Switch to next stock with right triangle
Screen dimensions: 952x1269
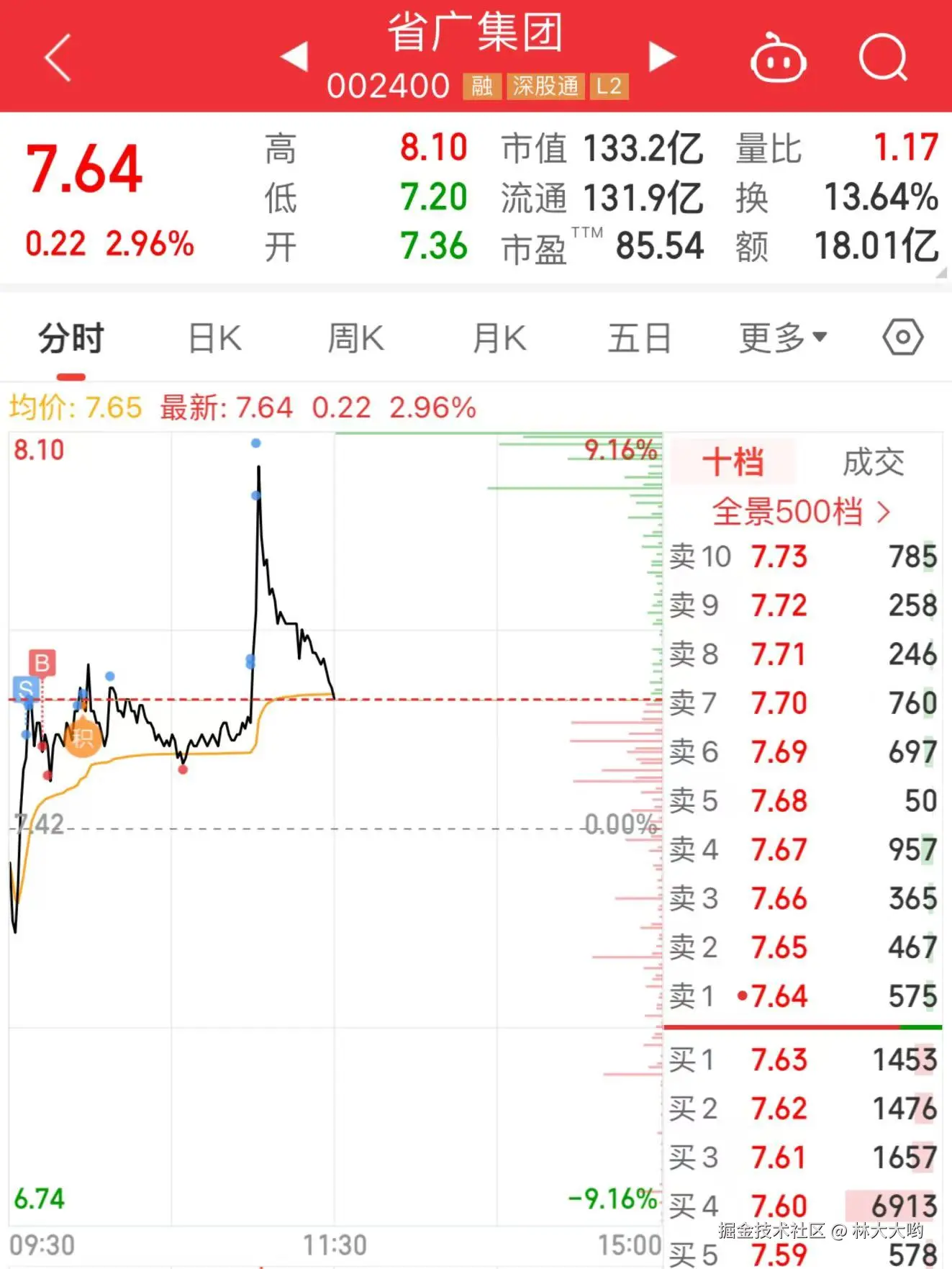click(661, 57)
